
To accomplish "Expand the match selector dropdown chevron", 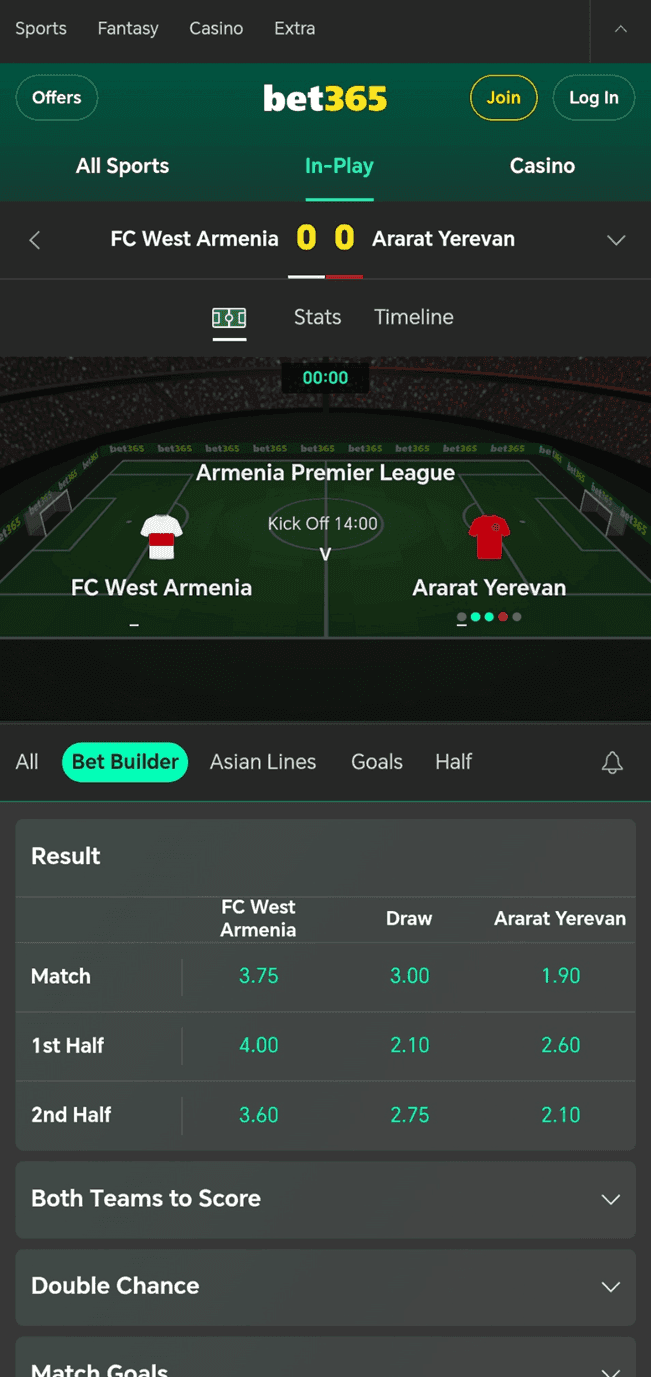I will 616,240.
